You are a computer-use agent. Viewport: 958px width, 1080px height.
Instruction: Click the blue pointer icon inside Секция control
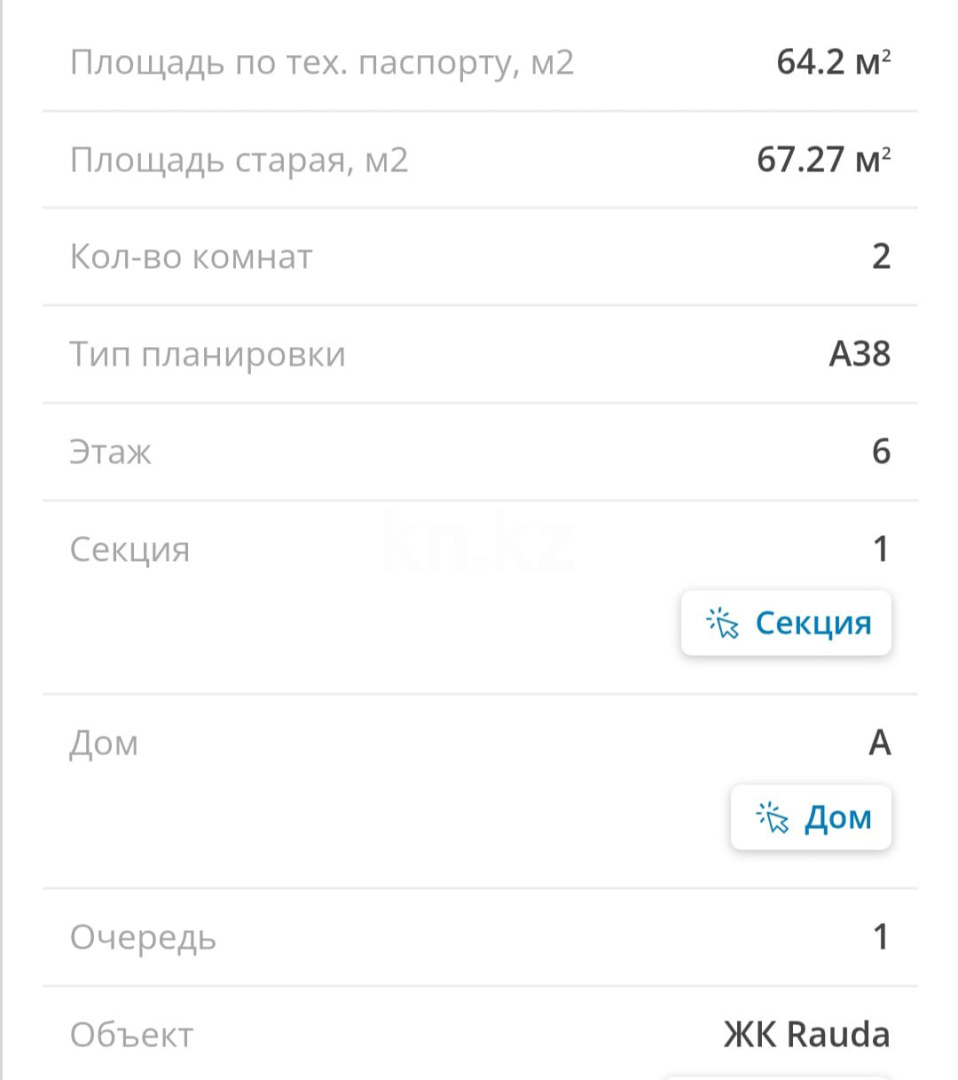(x=723, y=623)
